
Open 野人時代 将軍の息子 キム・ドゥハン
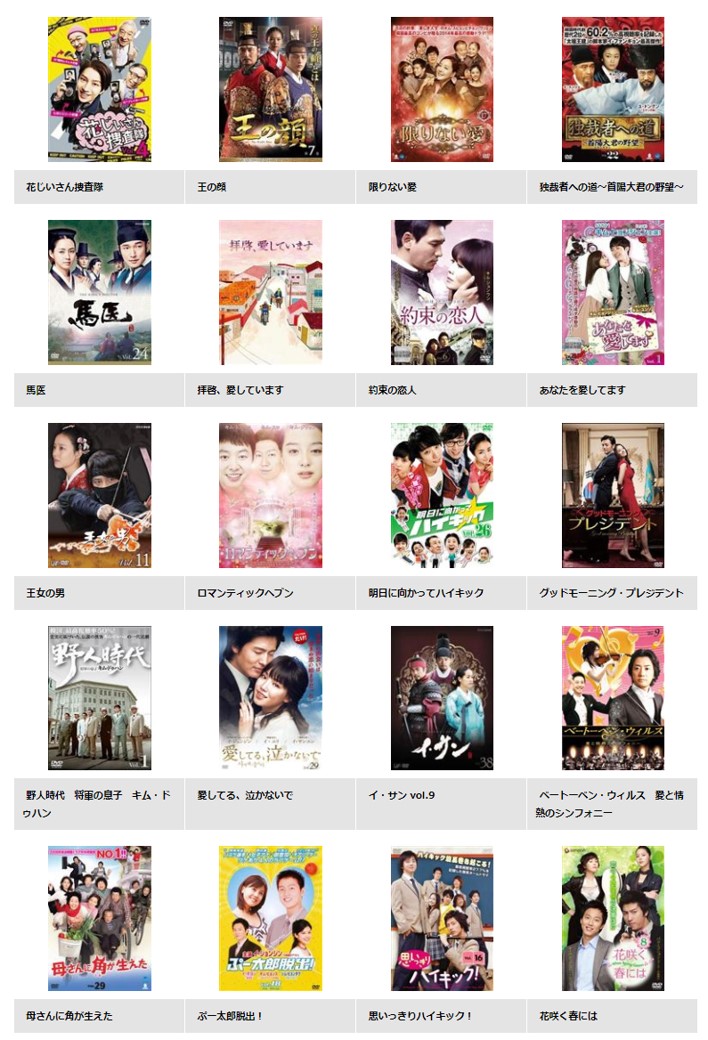[99, 698]
